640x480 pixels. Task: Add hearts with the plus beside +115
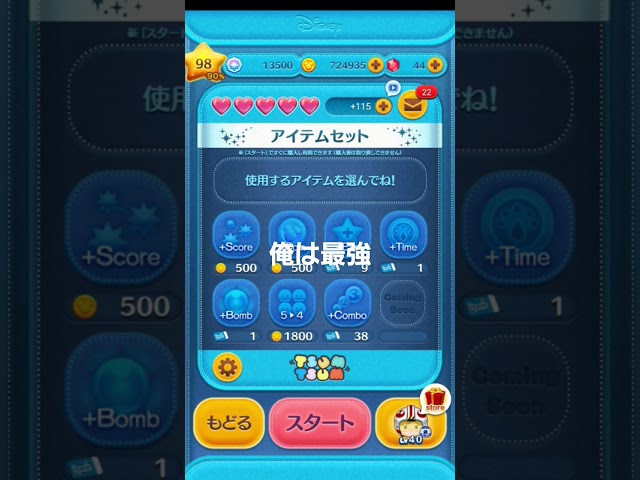pos(383,106)
